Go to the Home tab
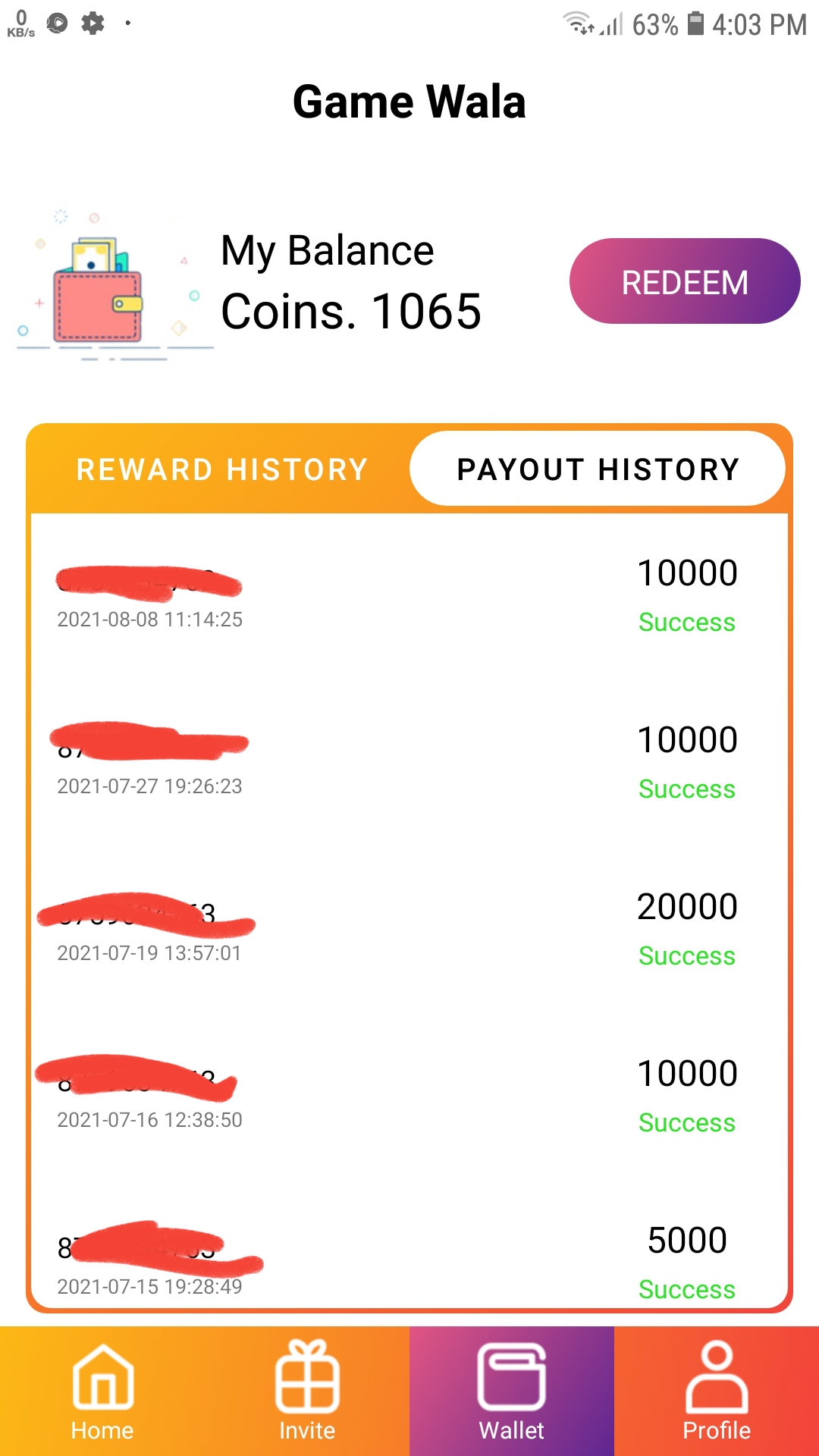819x1456 pixels. [102, 1392]
